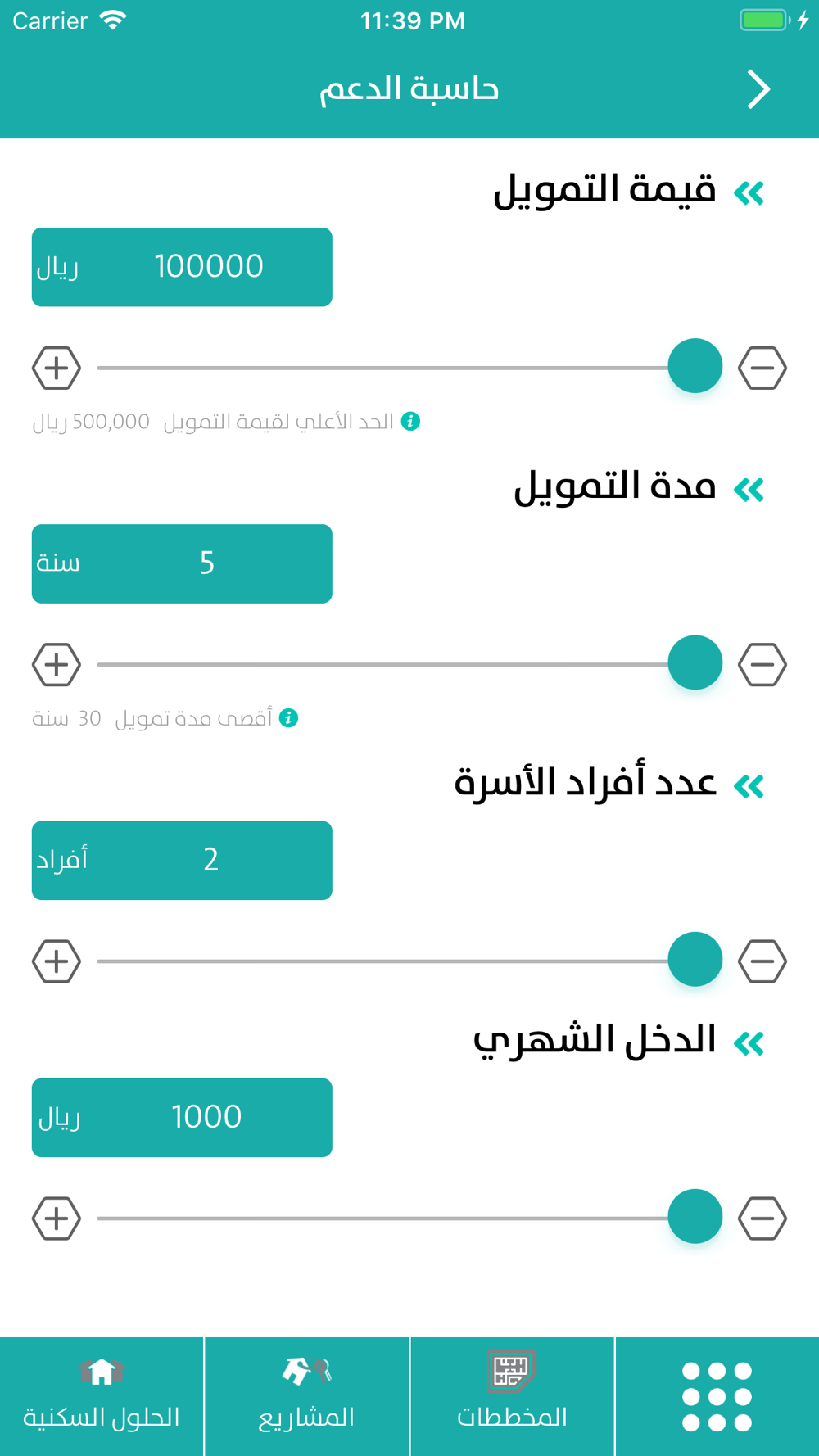The width and height of the screenshot is (819, 1456).
Task: Increase monthly income with the plus button
Action: 57,1218
